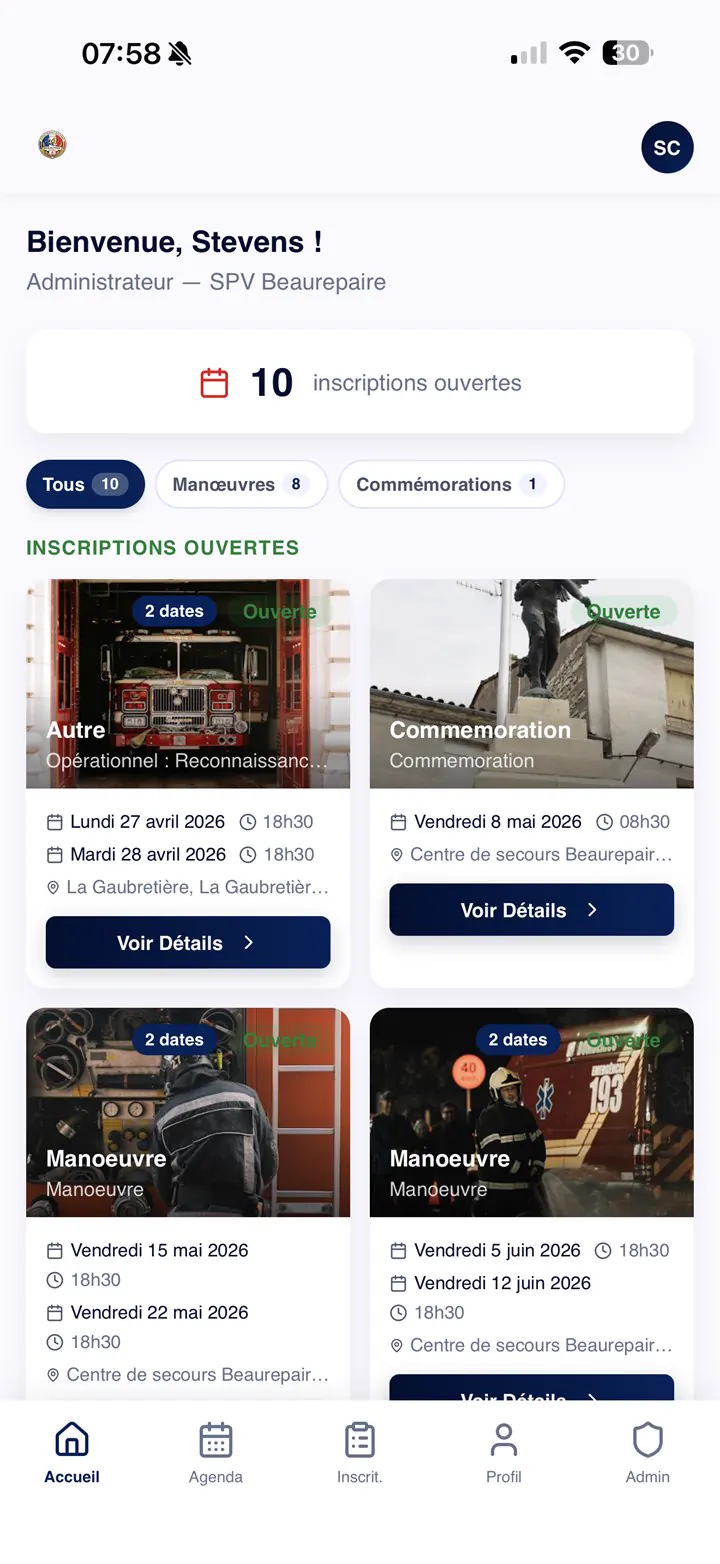Open the SC profile avatar

click(x=667, y=148)
